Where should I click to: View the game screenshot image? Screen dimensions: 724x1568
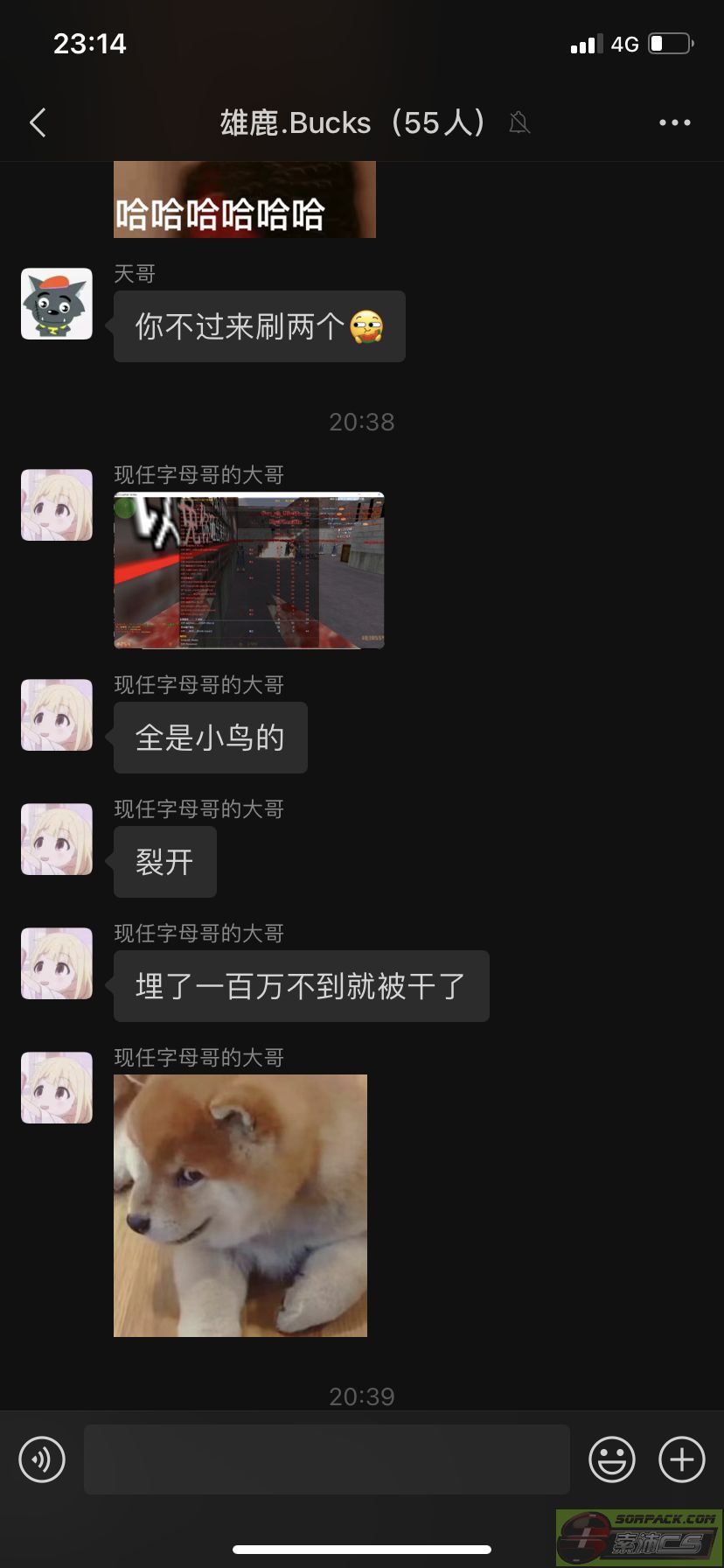(249, 570)
